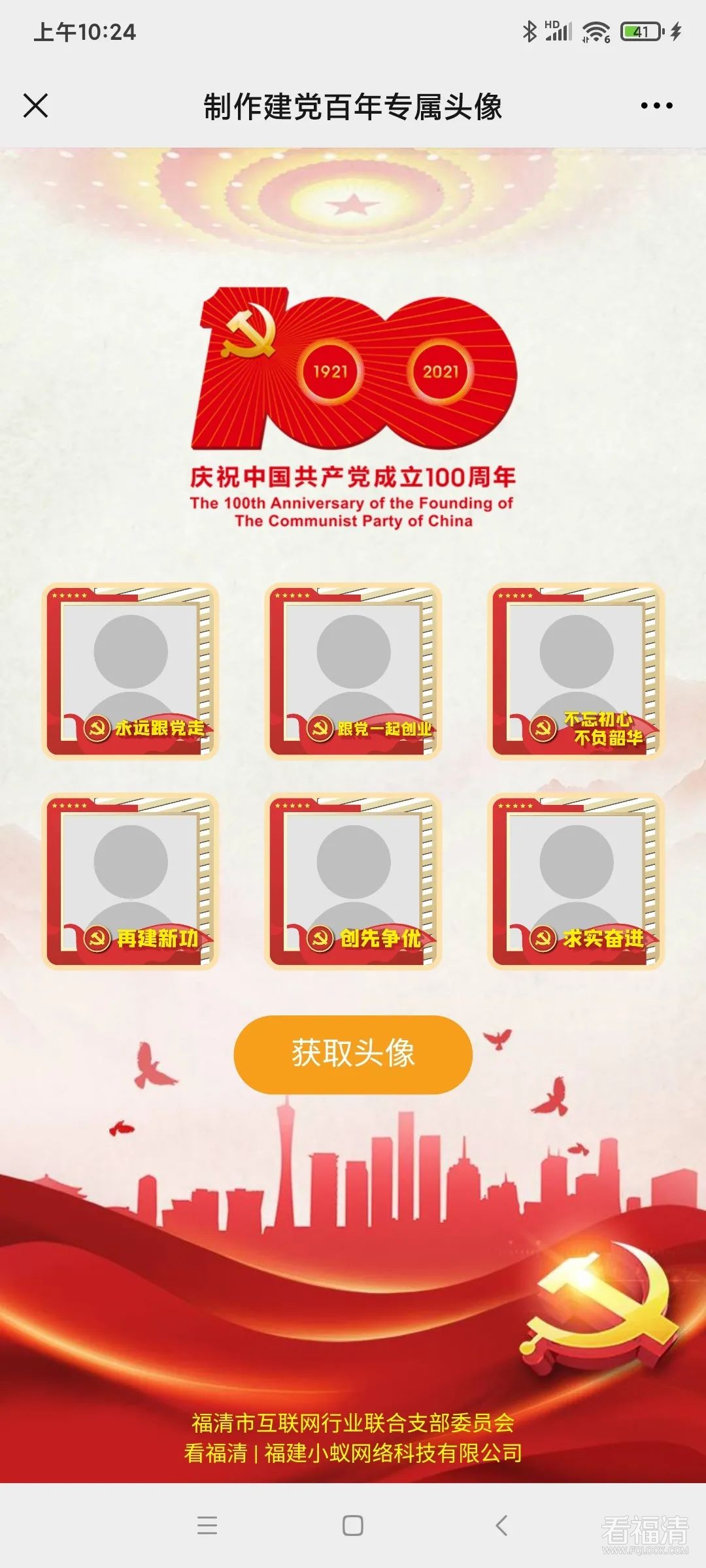This screenshot has width=706, height=1568.
Task: Go to the home screen via system home button
Action: point(353,1526)
